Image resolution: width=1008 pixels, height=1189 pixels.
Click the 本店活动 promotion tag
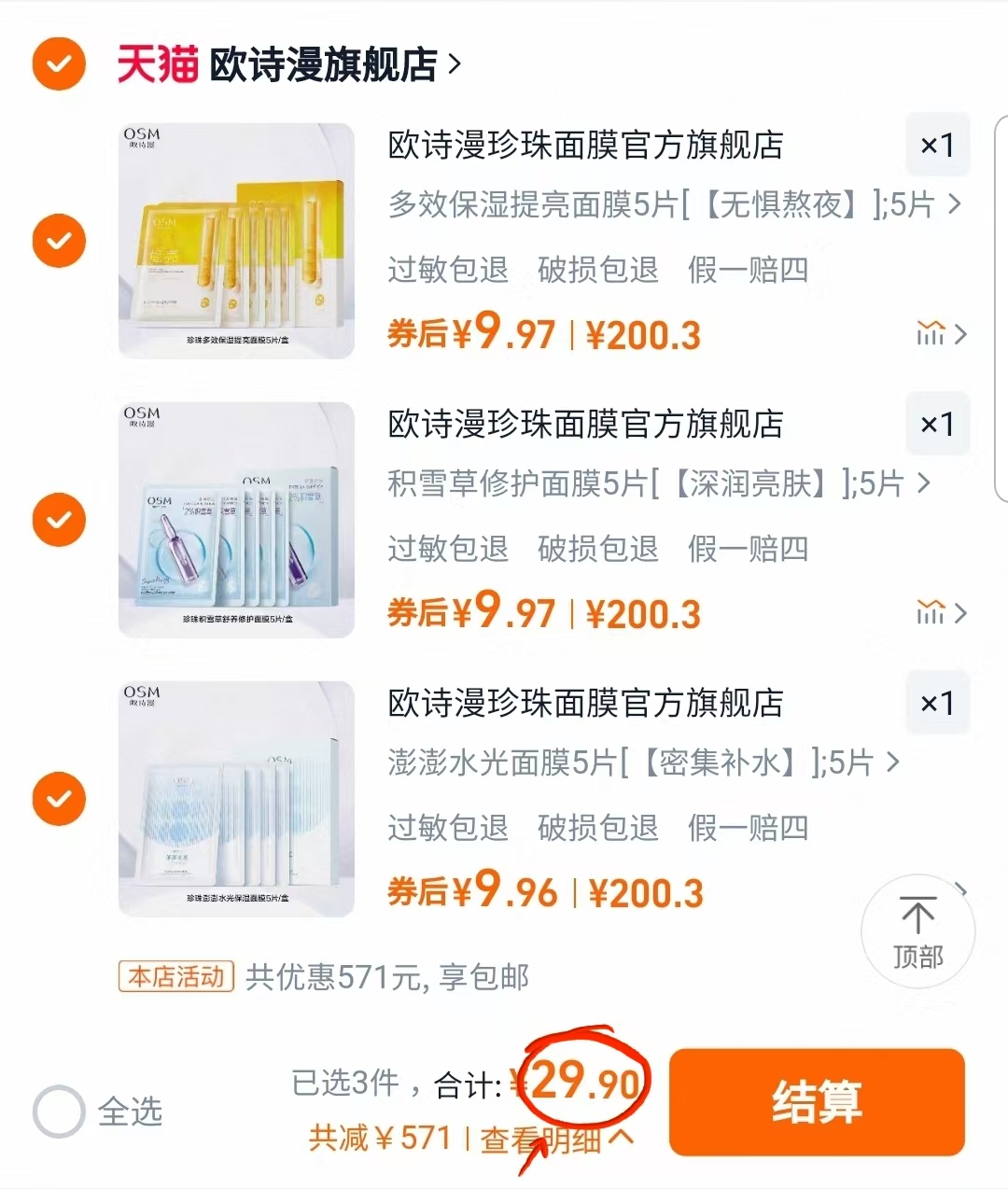(x=175, y=977)
